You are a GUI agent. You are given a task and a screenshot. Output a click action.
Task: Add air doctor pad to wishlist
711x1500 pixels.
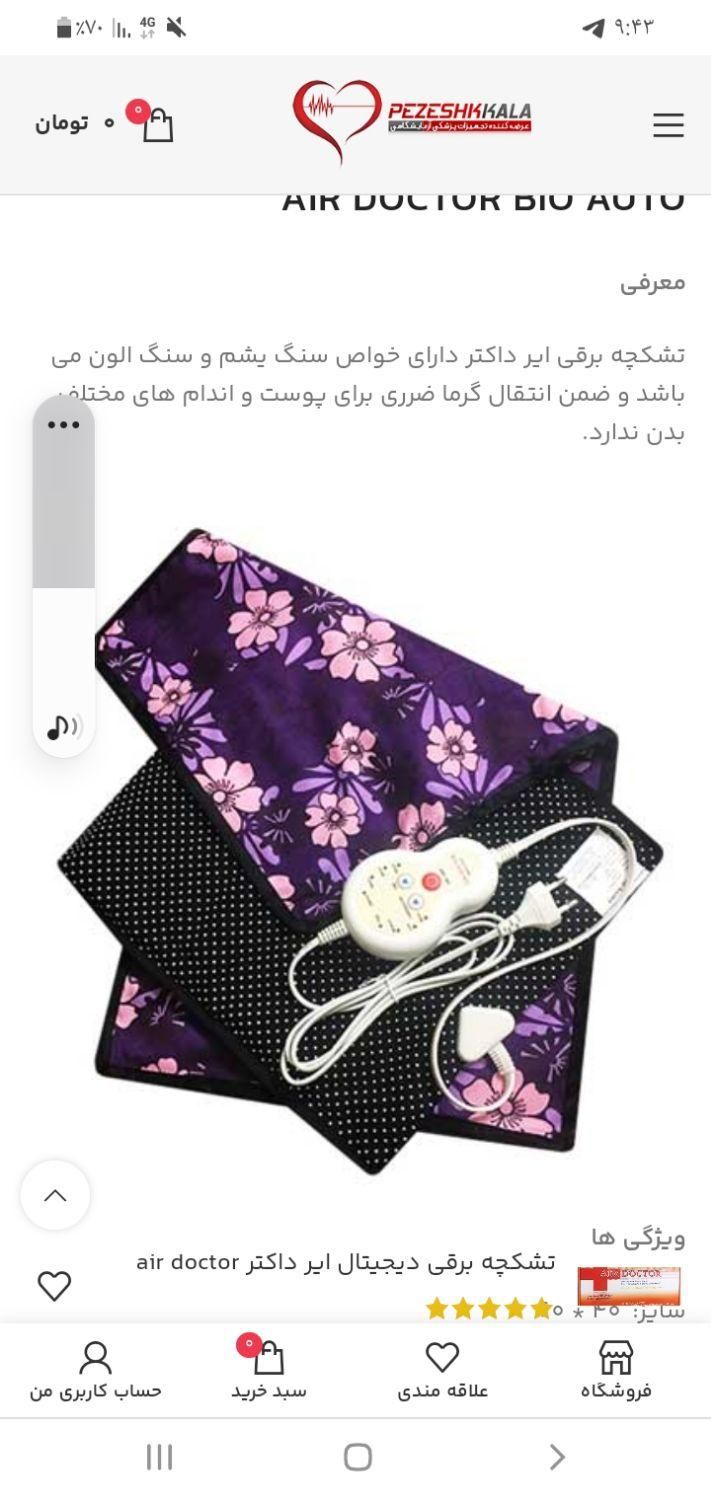tap(54, 1286)
